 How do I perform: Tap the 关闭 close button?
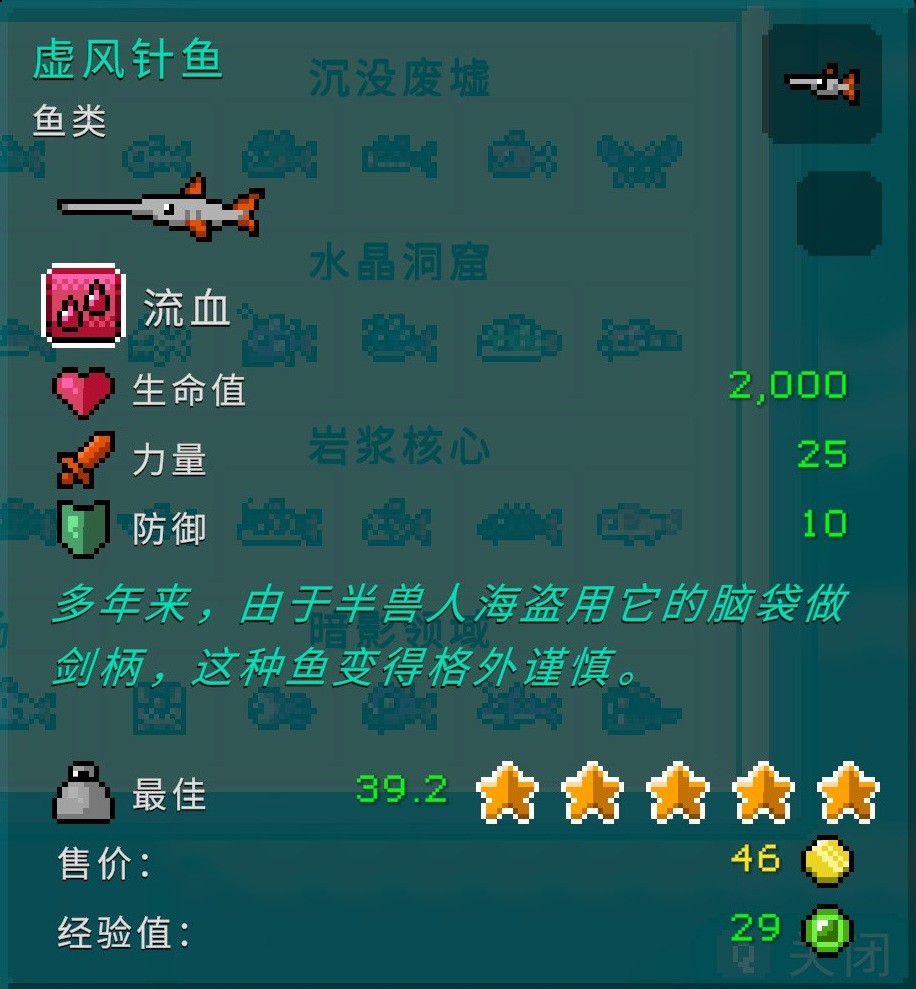(809, 957)
